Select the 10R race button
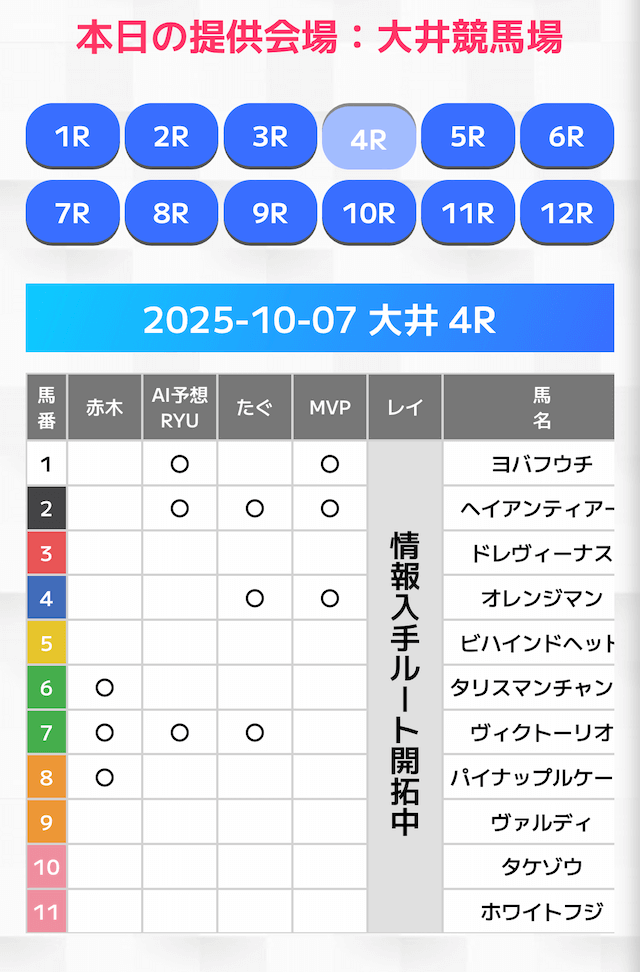 click(x=369, y=212)
